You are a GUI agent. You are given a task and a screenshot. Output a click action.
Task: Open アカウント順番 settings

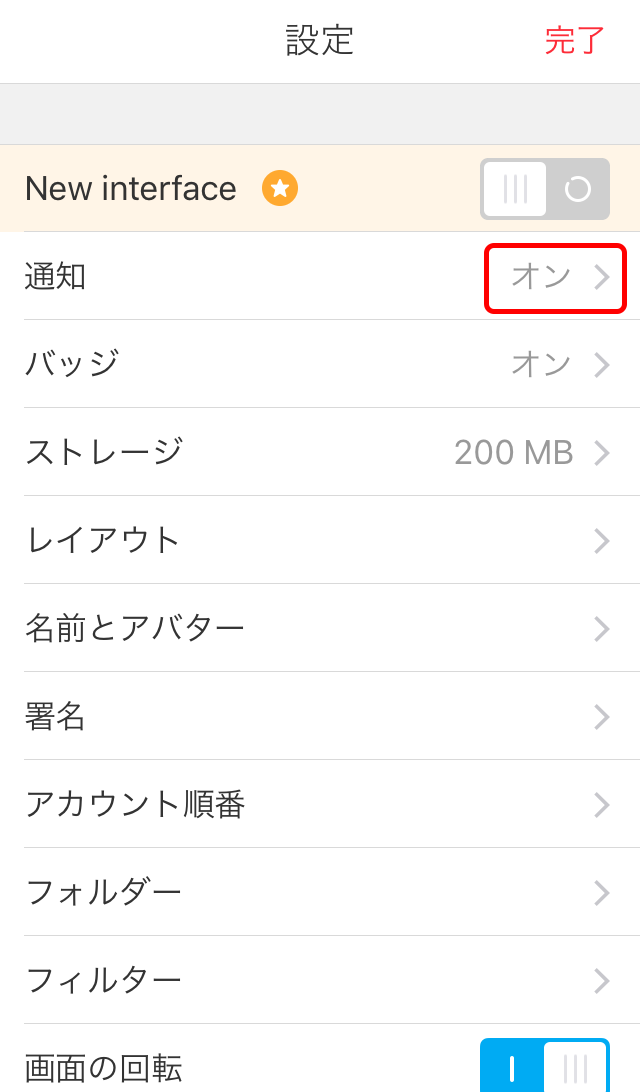pyautogui.click(x=320, y=804)
